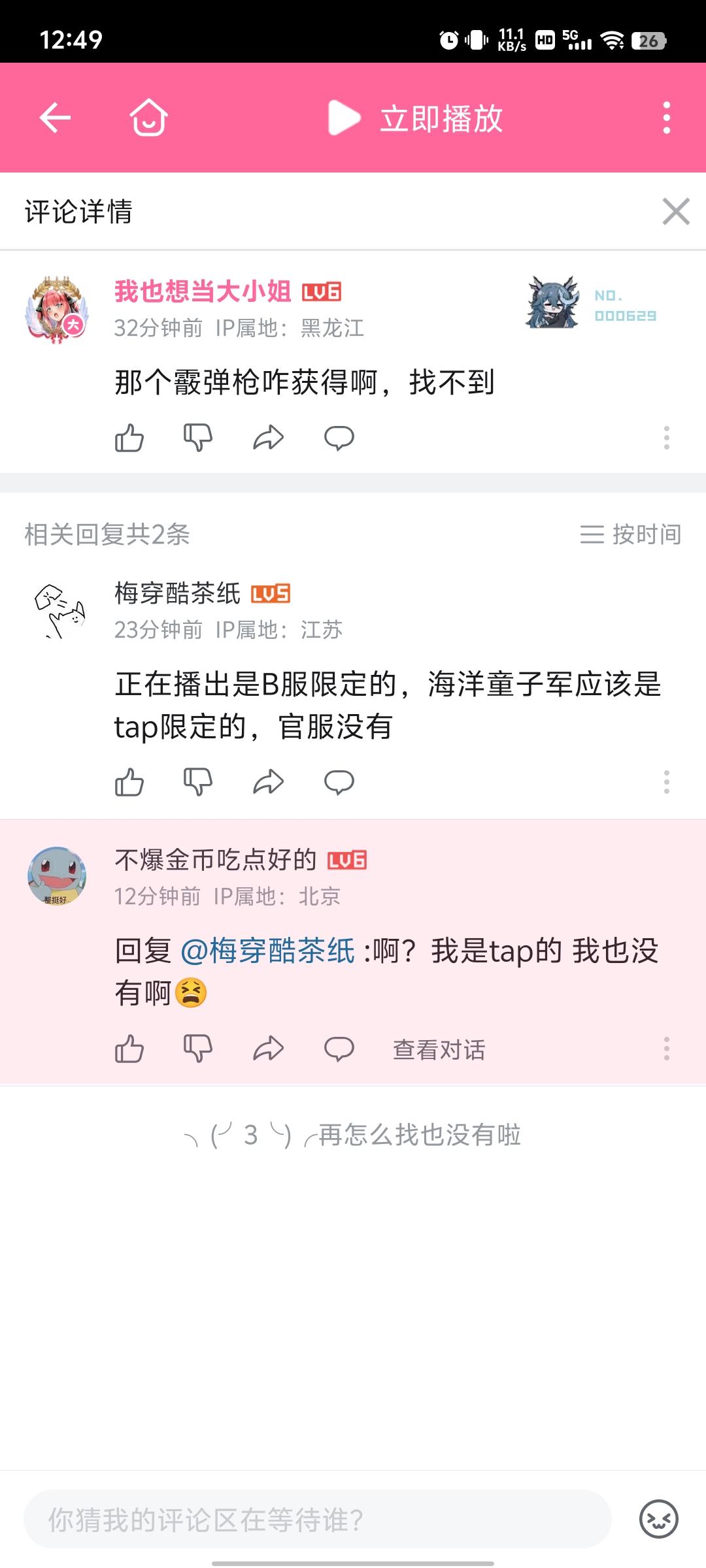Open the emoji picker beside the input
The image size is (706, 1568).
pyautogui.click(x=658, y=1519)
